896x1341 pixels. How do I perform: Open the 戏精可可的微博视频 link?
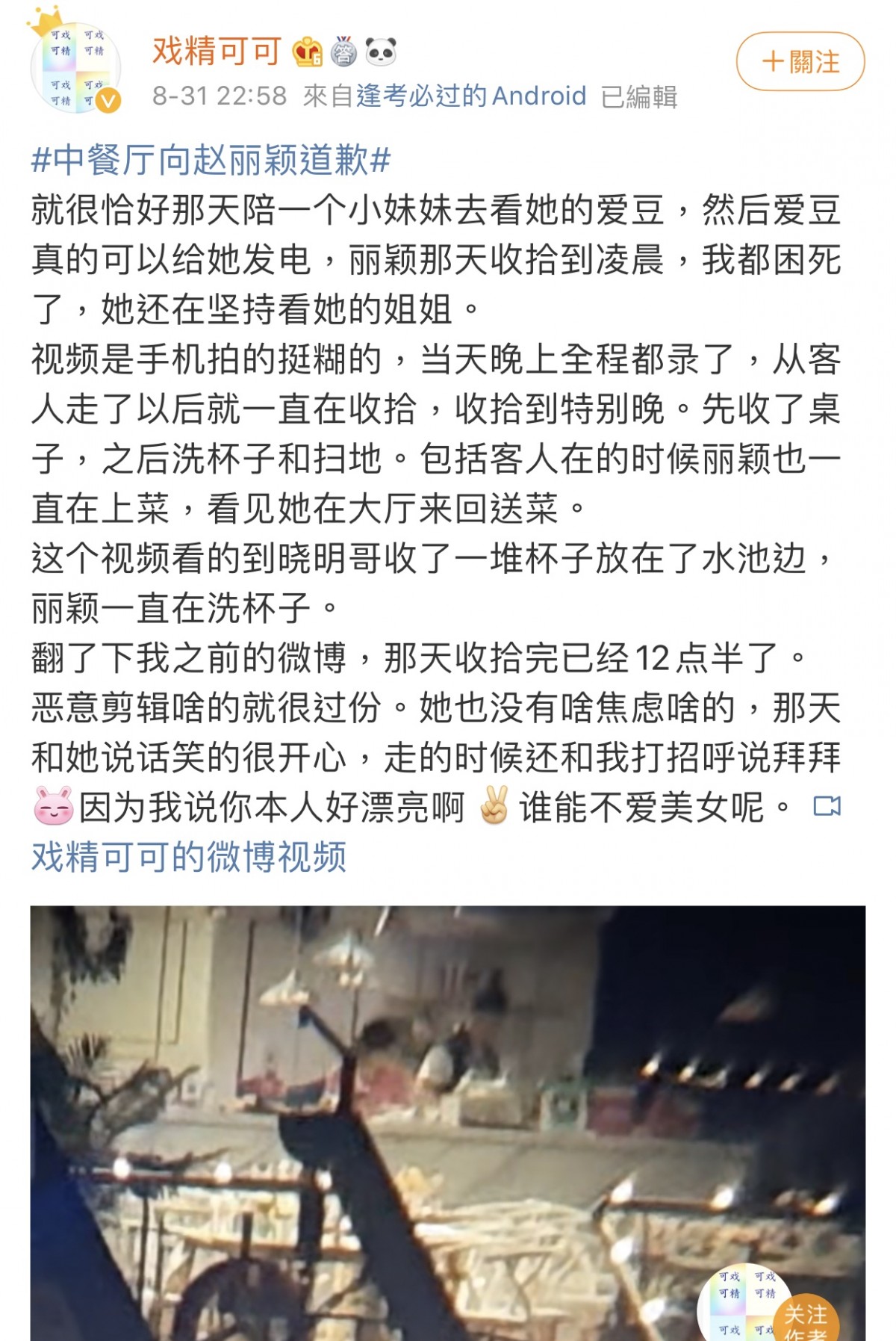click(x=189, y=856)
